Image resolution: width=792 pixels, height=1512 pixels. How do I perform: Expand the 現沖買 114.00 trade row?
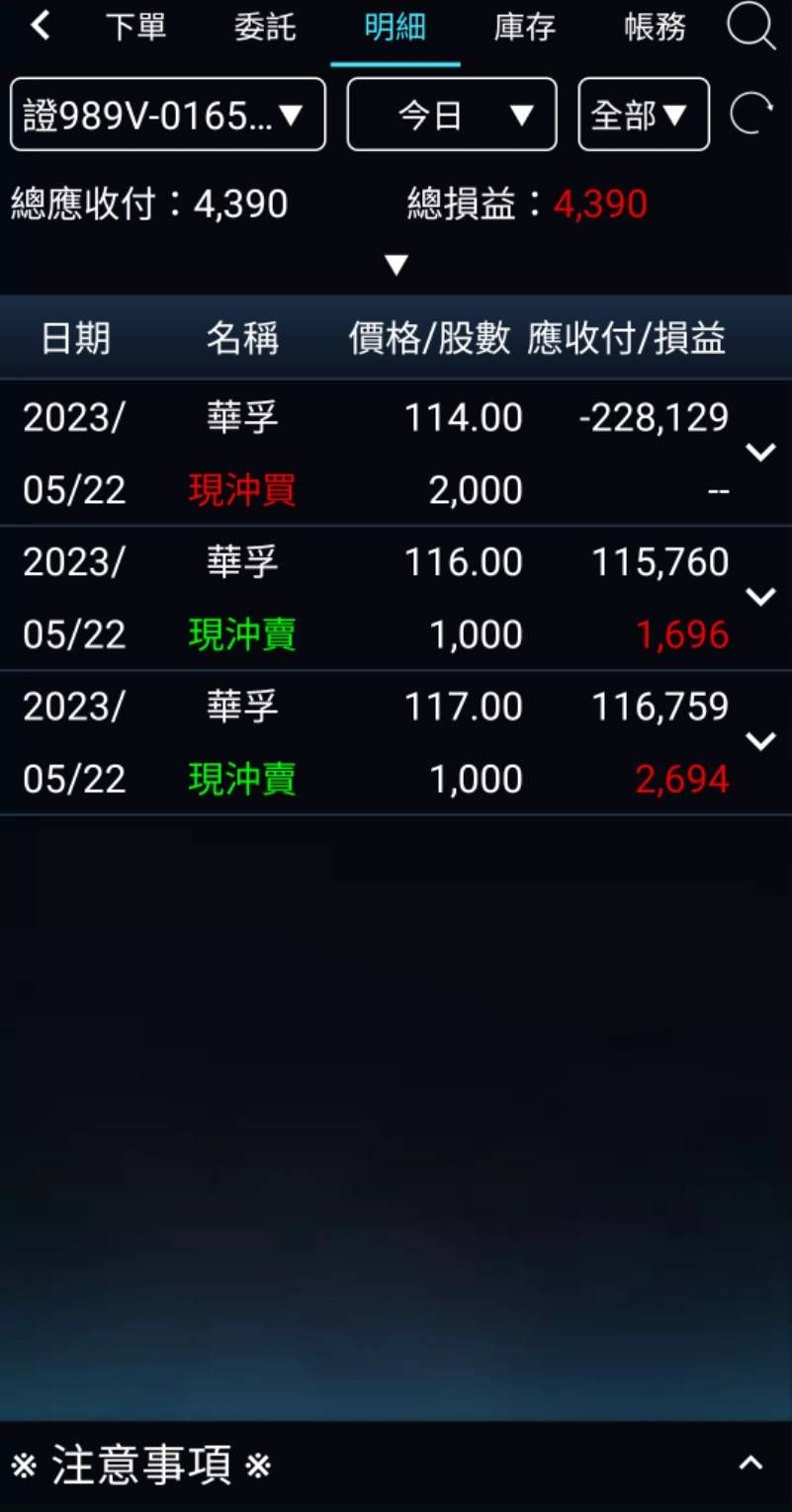759,453
